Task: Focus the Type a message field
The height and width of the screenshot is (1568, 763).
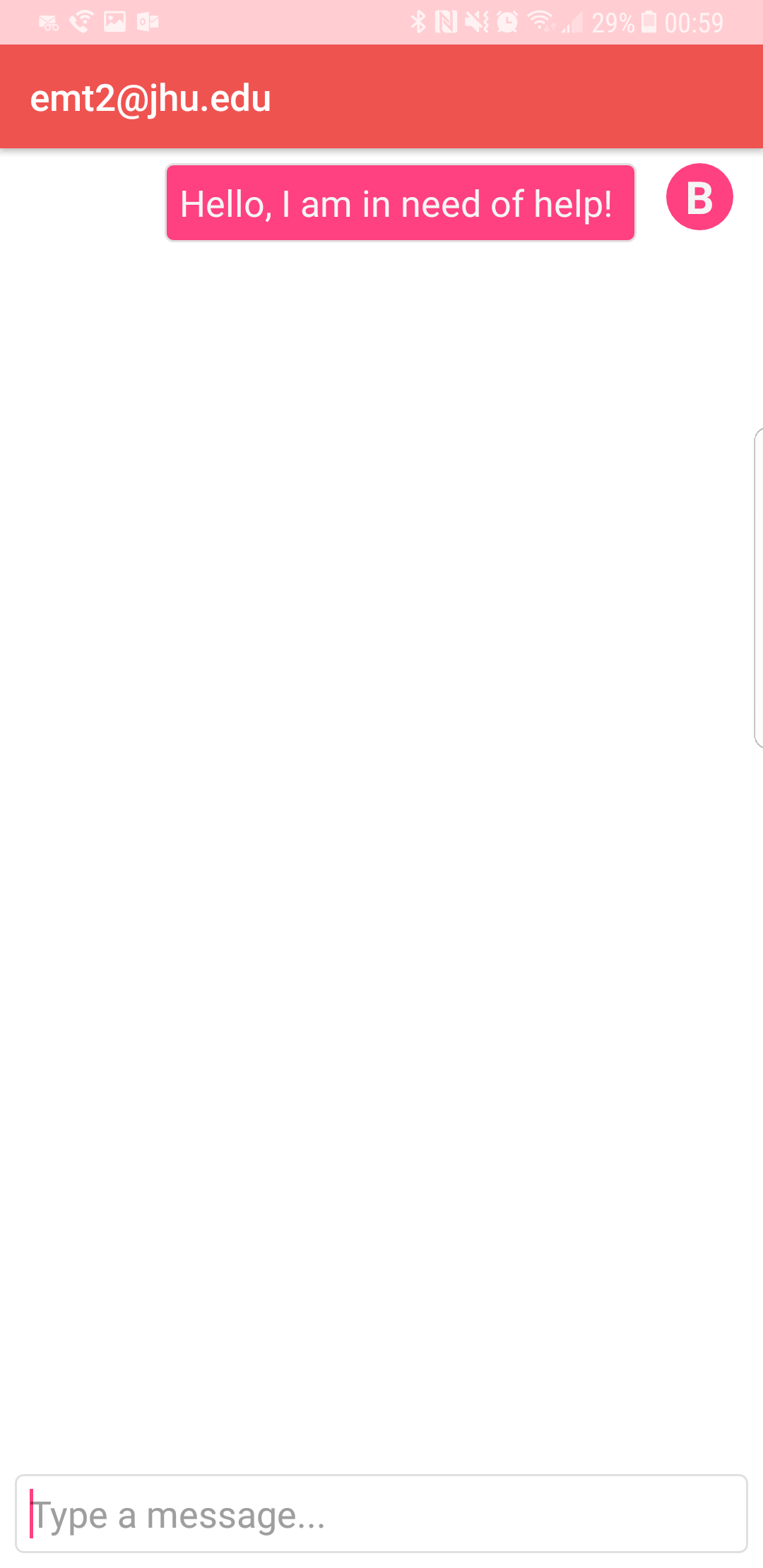Action: [381, 1513]
